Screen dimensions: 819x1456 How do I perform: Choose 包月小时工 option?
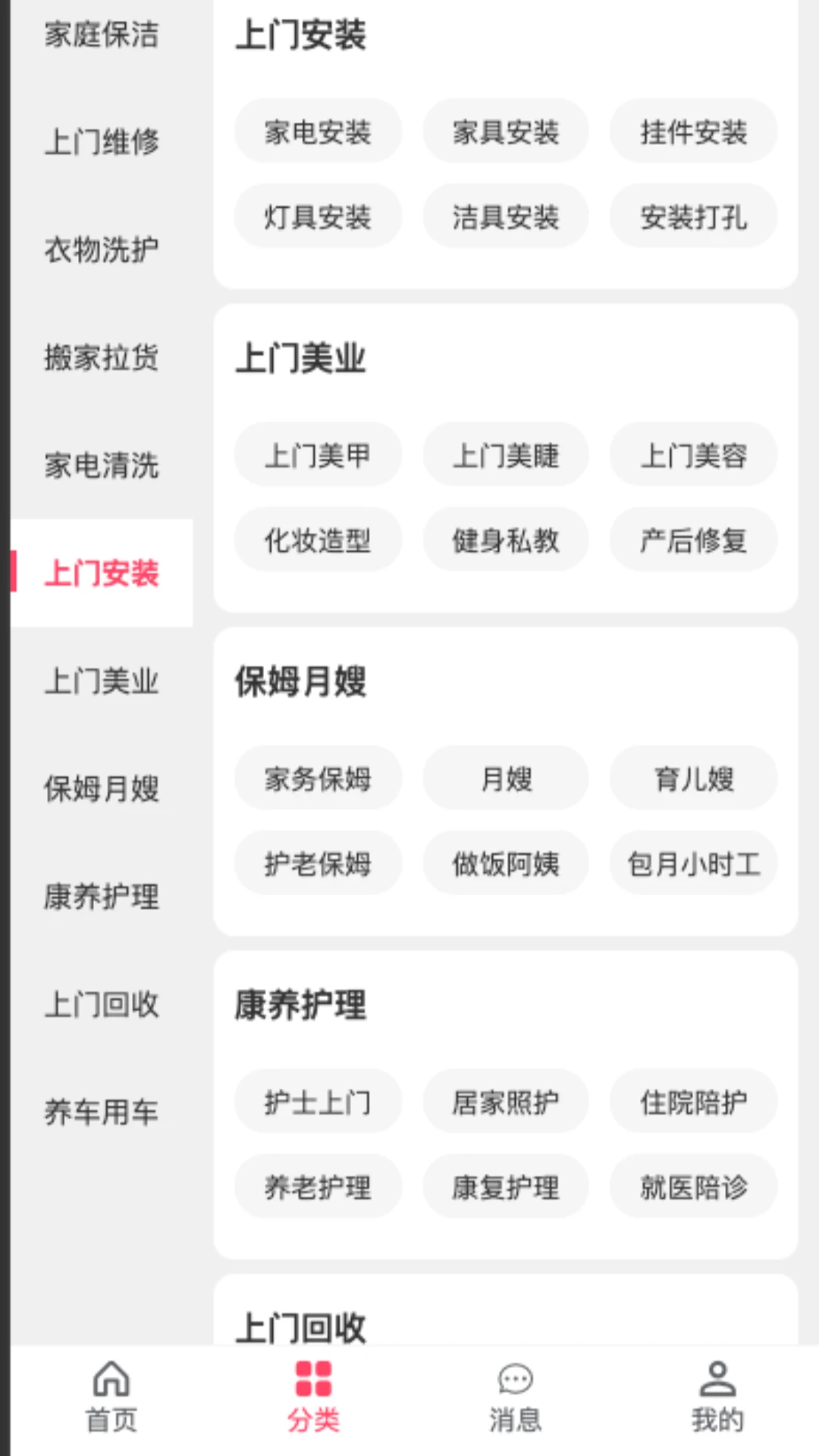tap(693, 864)
